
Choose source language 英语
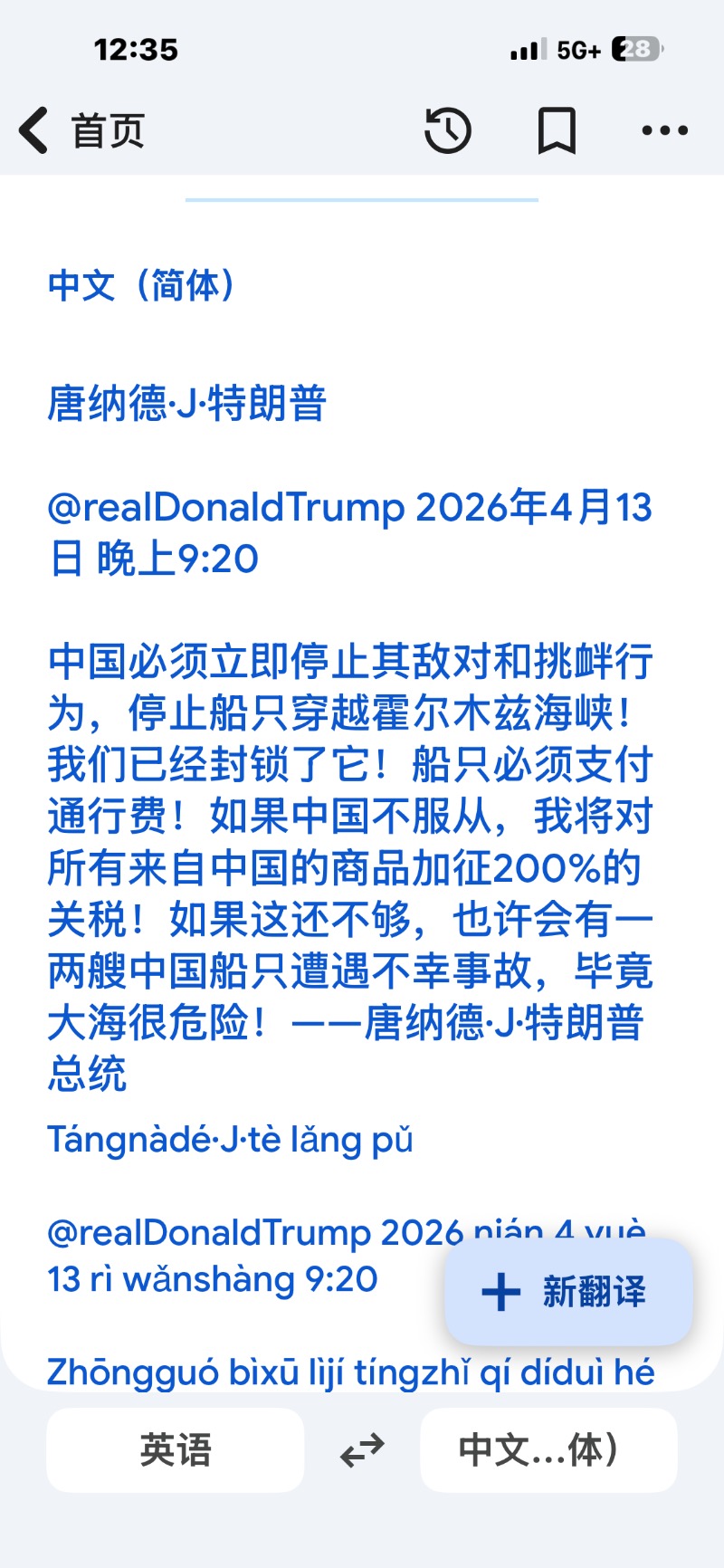[x=175, y=1449]
